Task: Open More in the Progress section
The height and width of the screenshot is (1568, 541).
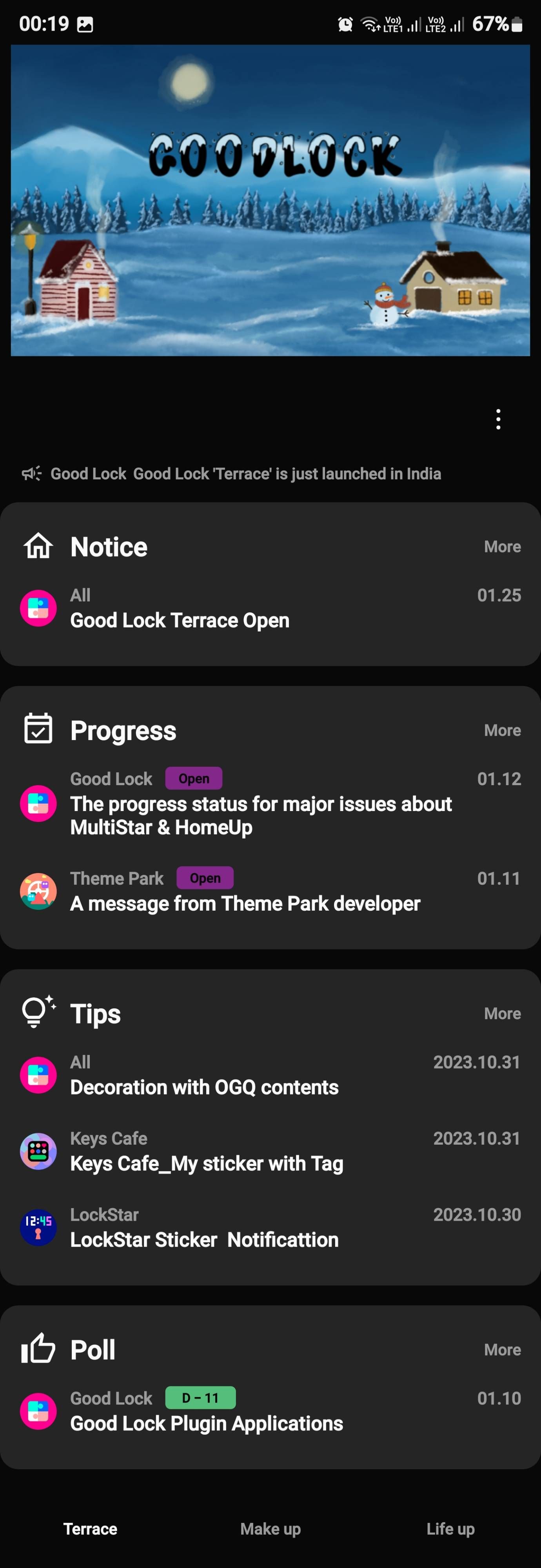Action: coord(502,730)
